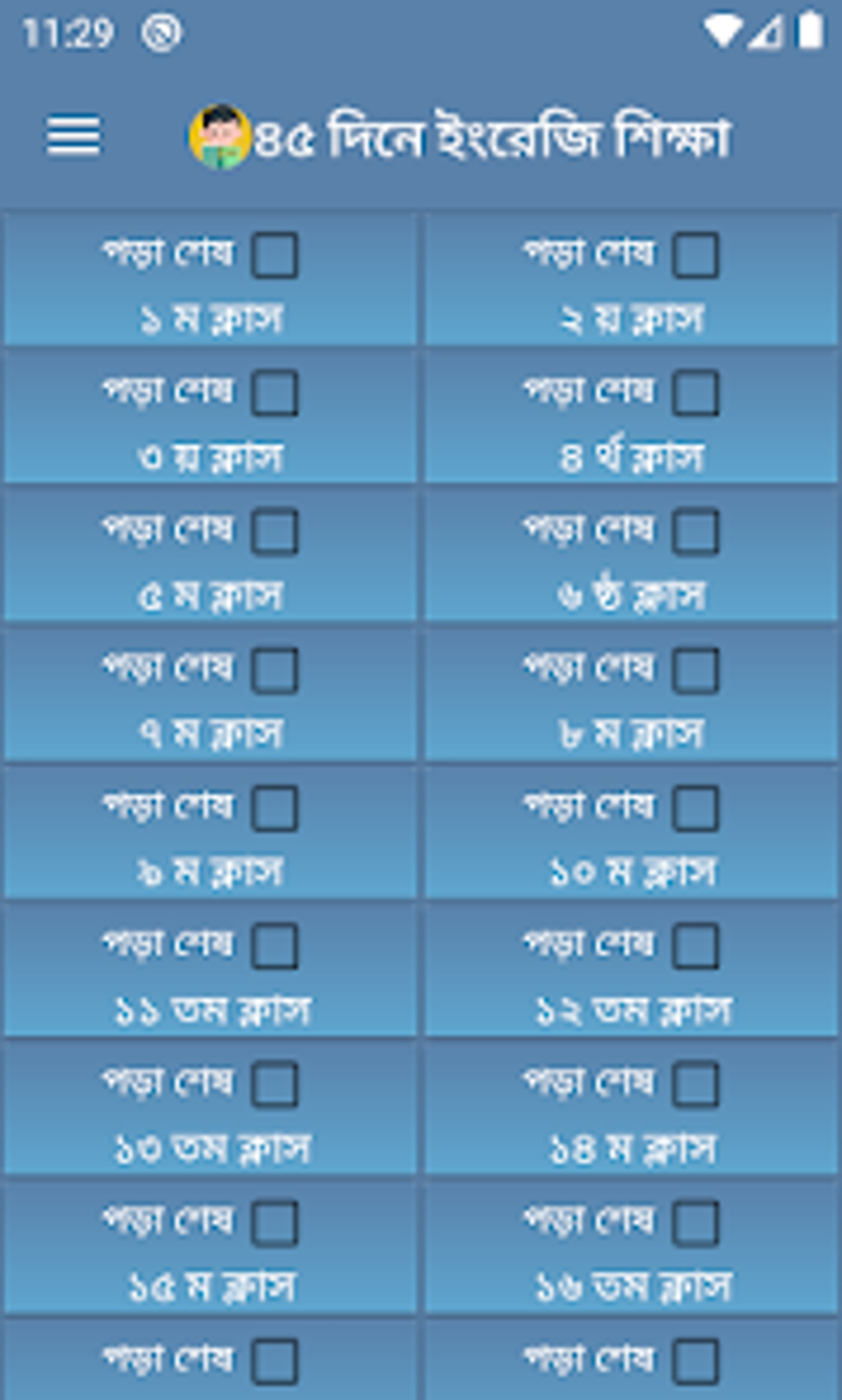Check পড়া শেষ for ১৩ তম ক্লাস
Screen dimensions: 842x1400
point(275,1084)
